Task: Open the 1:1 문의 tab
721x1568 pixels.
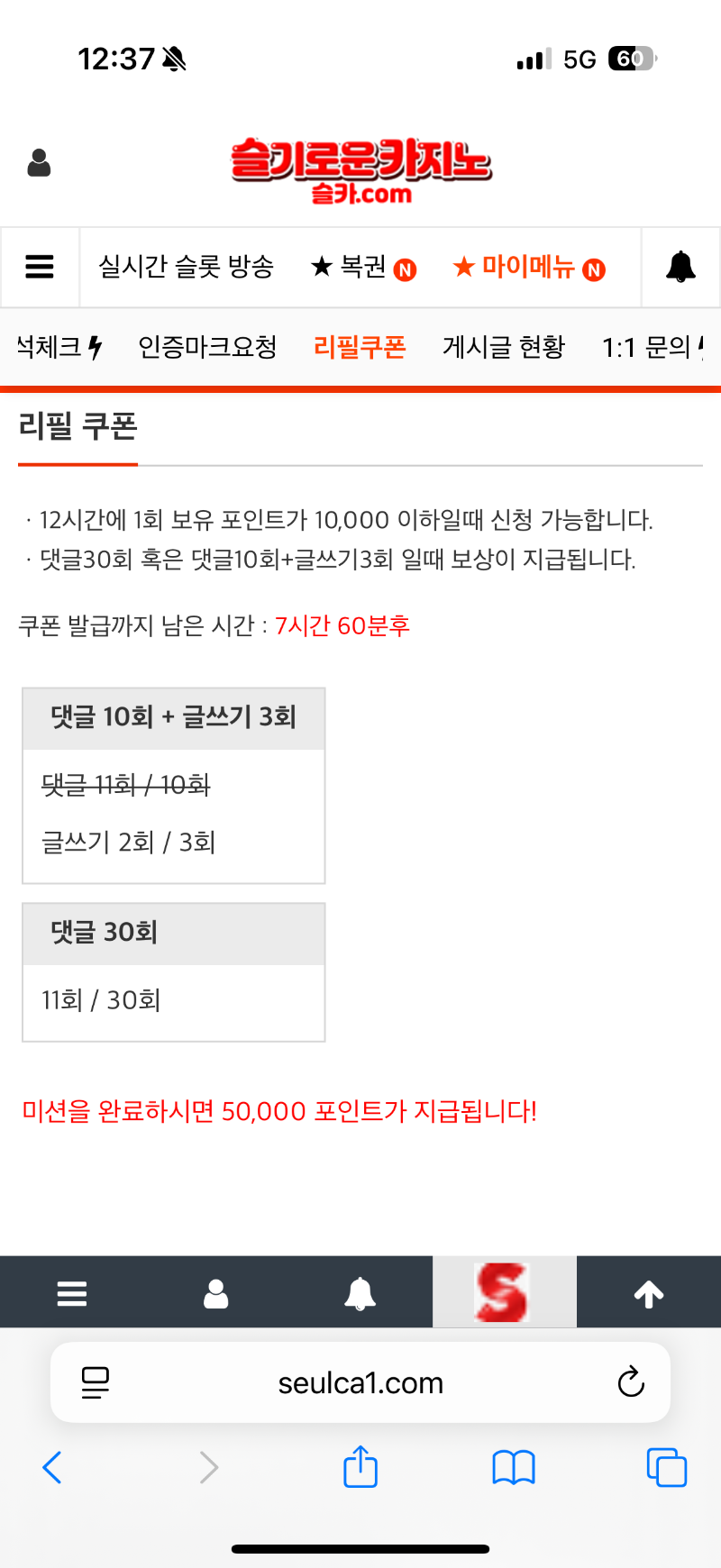Action: click(x=647, y=347)
